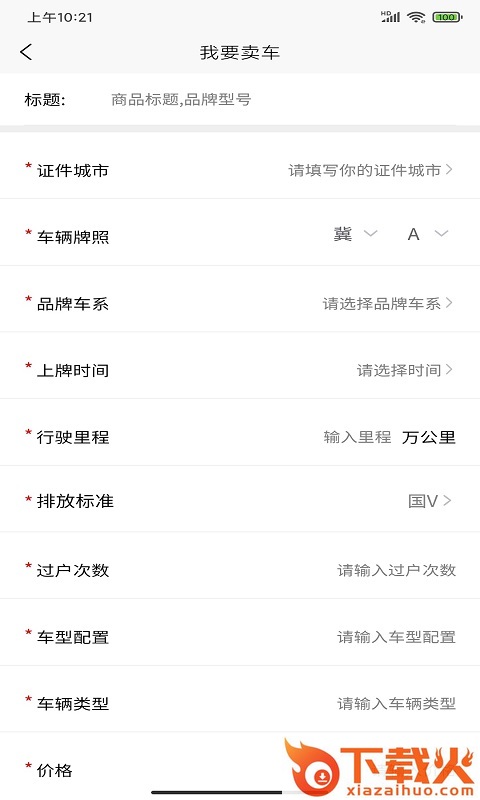The image size is (480, 800).
Task: Select 上牌时间 registration time
Action: pyautogui.click(x=240, y=370)
